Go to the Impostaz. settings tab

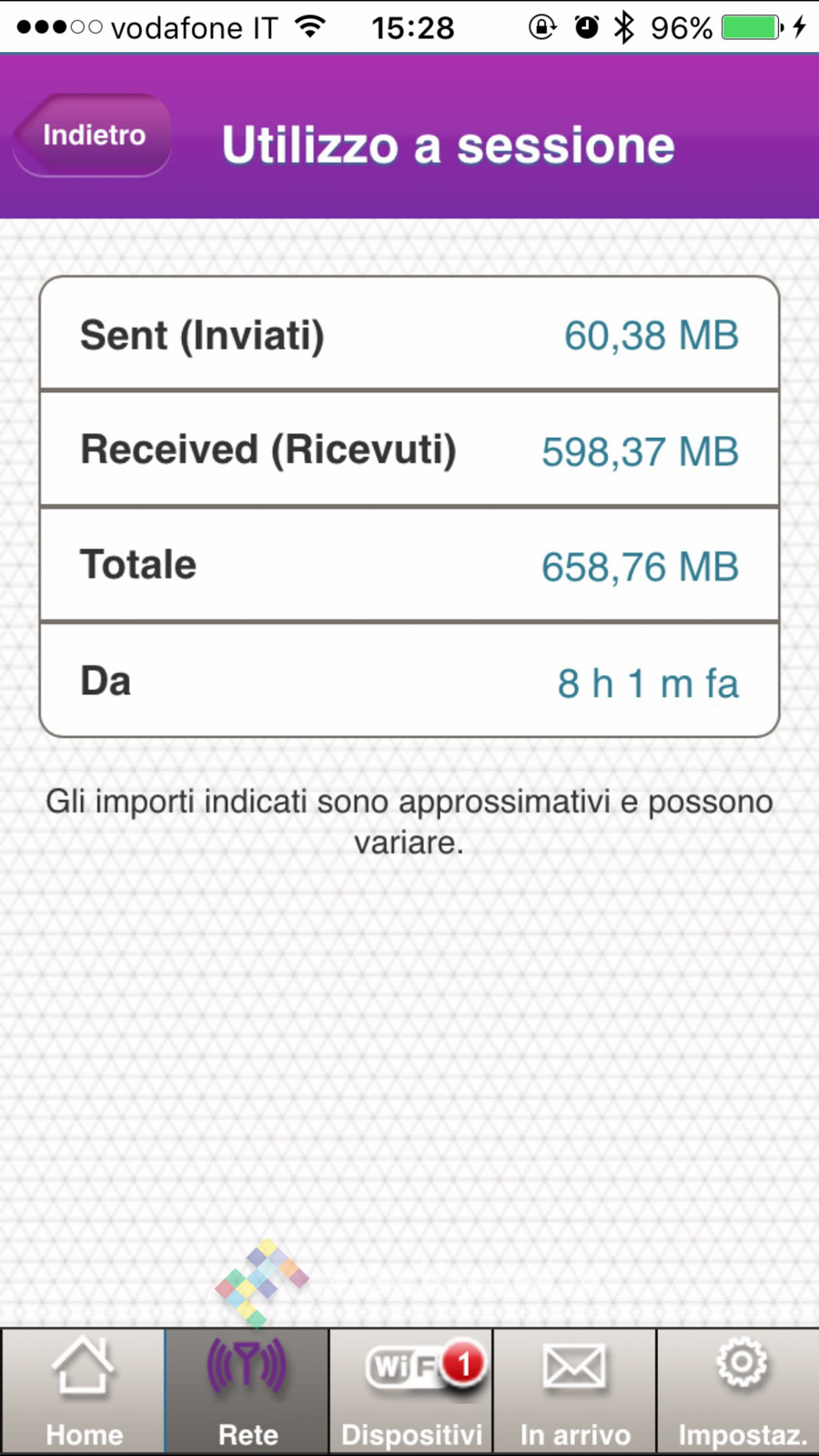pos(740,1390)
